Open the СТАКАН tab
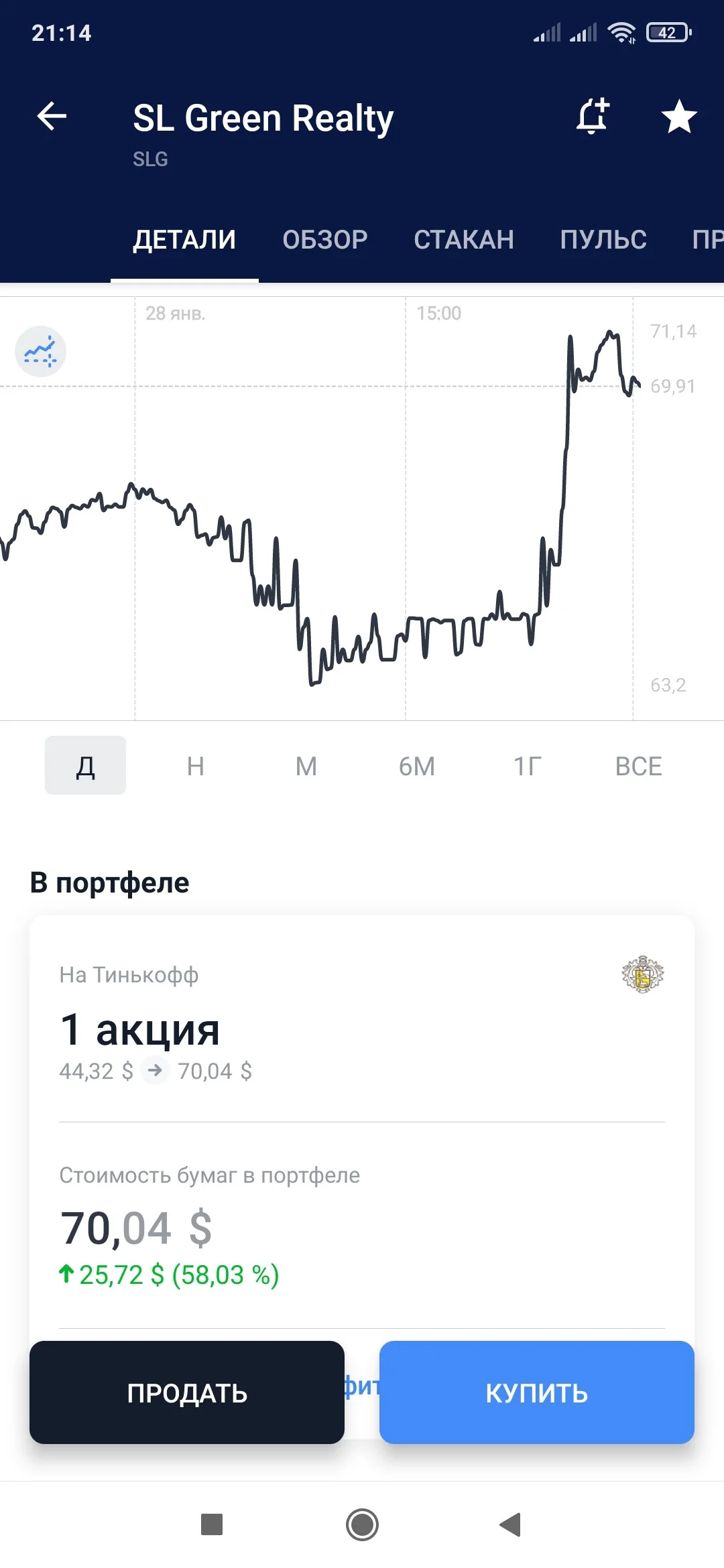 464,239
